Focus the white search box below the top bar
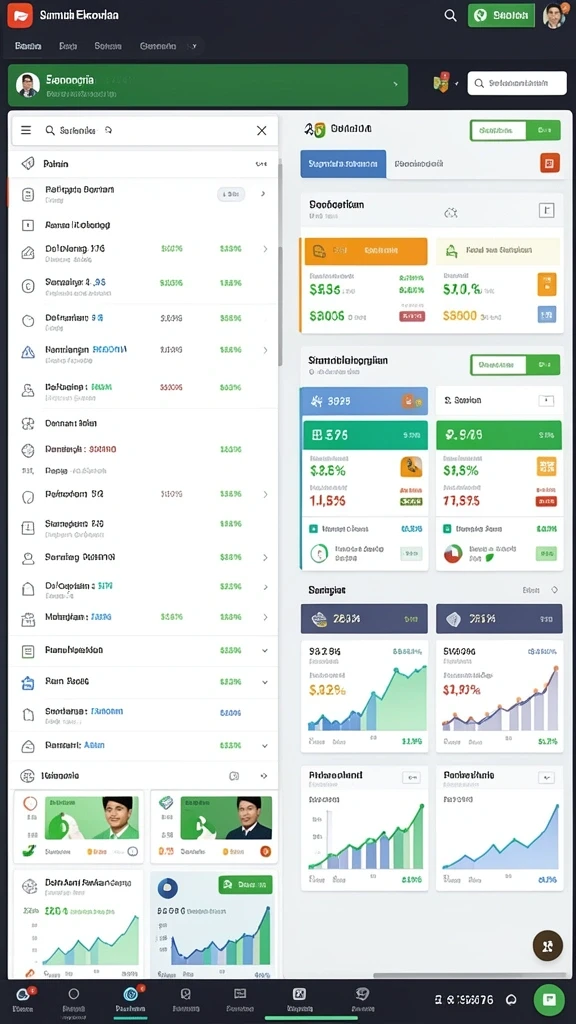 pos(517,84)
